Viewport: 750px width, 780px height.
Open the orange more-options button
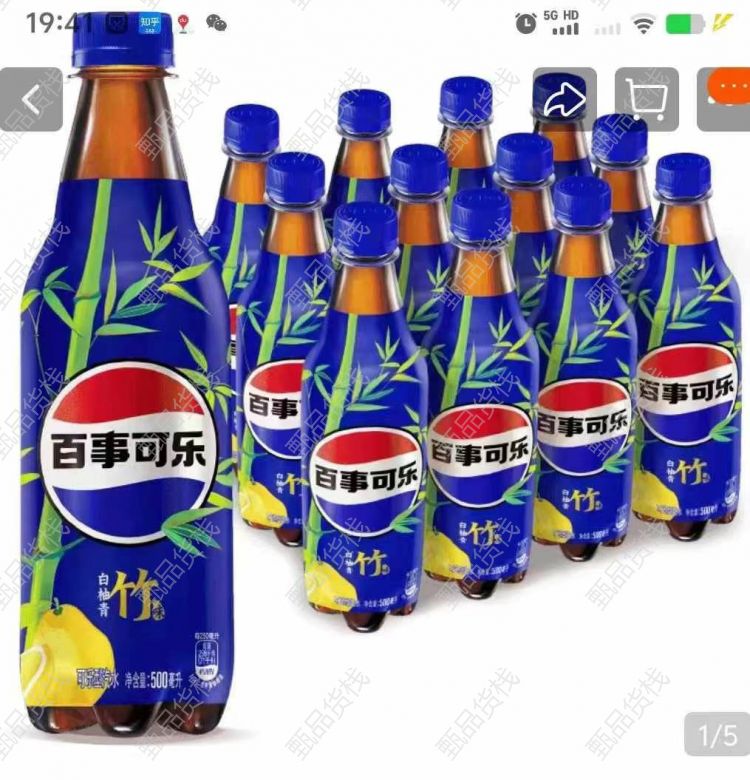(725, 99)
